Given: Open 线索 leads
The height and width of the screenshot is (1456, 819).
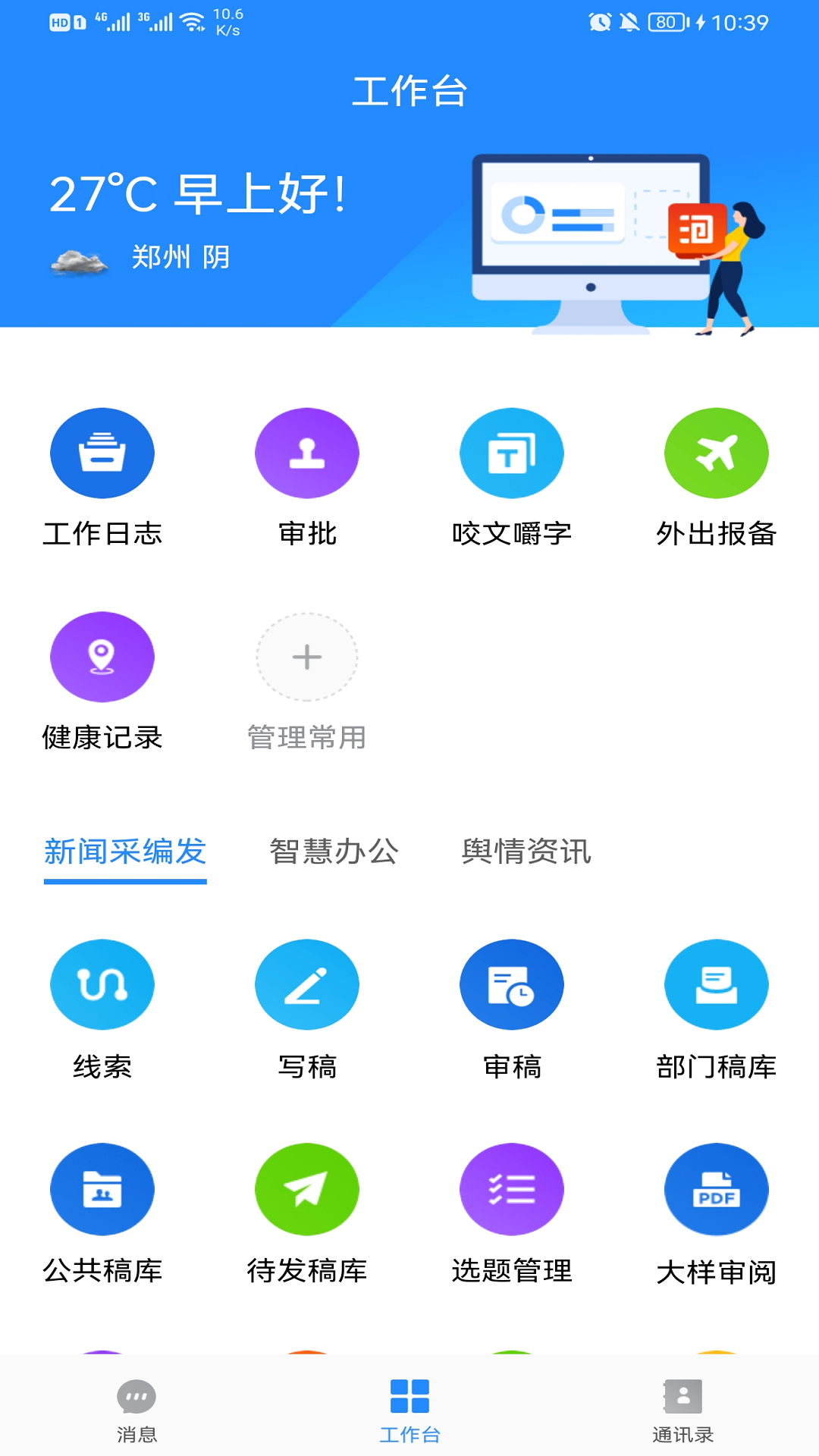Looking at the screenshot, I should pos(102,984).
